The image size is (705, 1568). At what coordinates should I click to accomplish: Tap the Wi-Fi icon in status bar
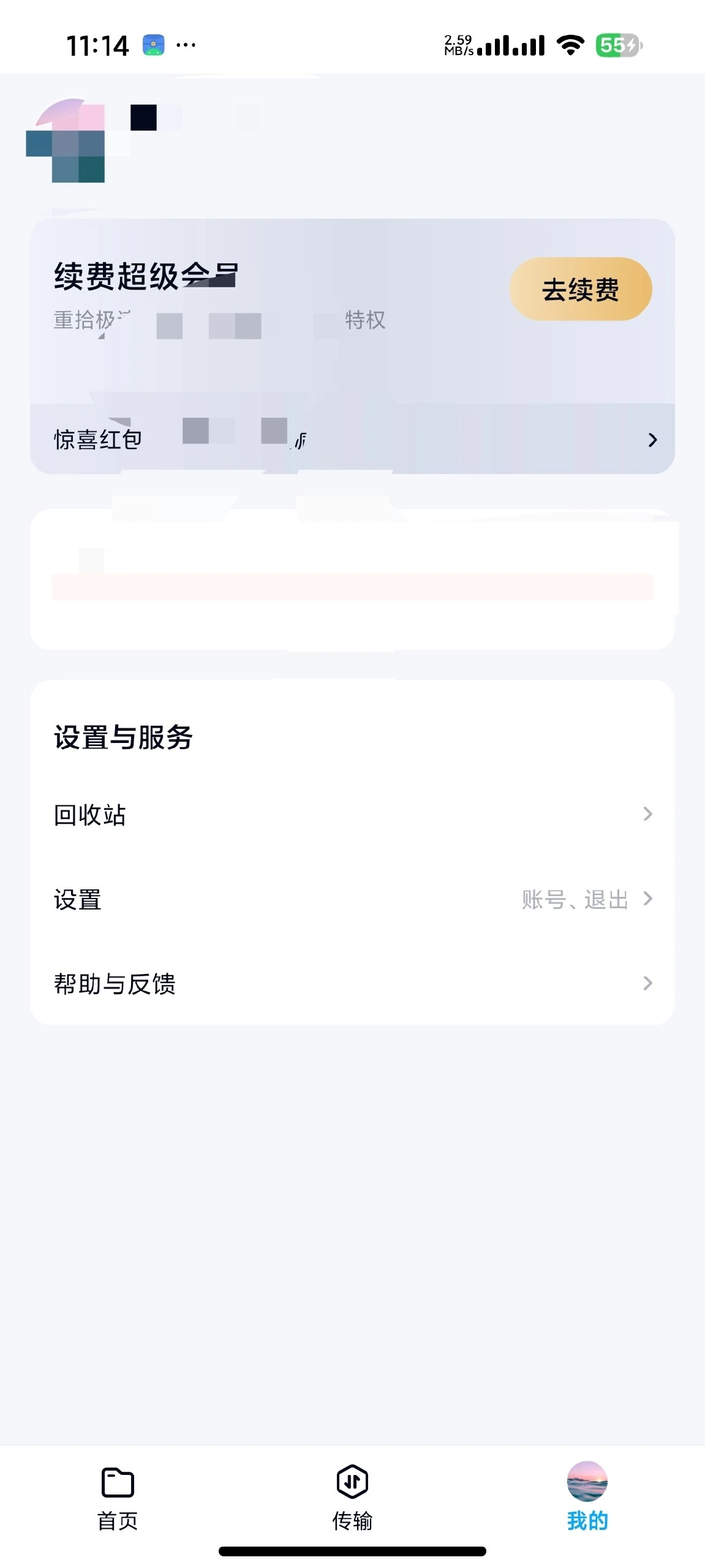[570, 46]
